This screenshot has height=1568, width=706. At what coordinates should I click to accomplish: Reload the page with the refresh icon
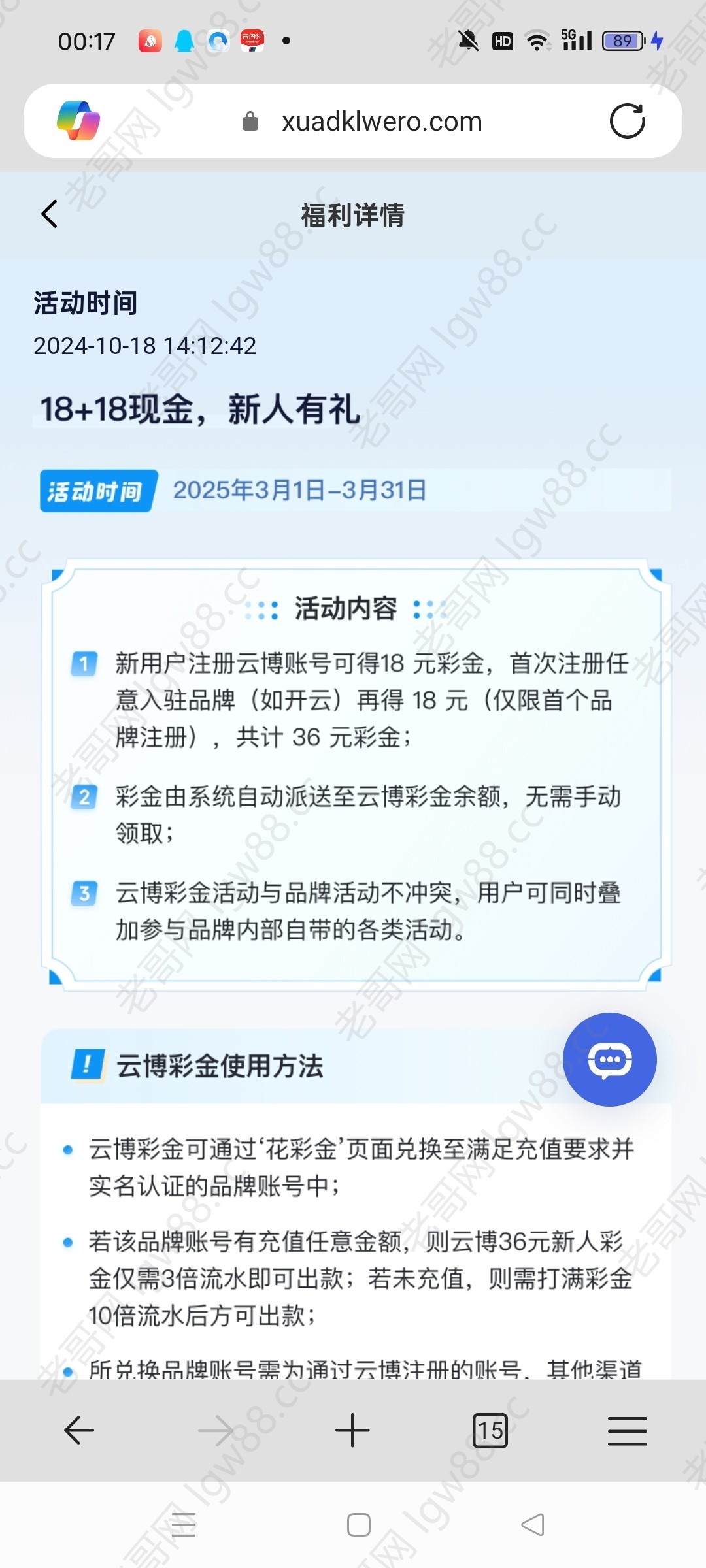coord(627,121)
